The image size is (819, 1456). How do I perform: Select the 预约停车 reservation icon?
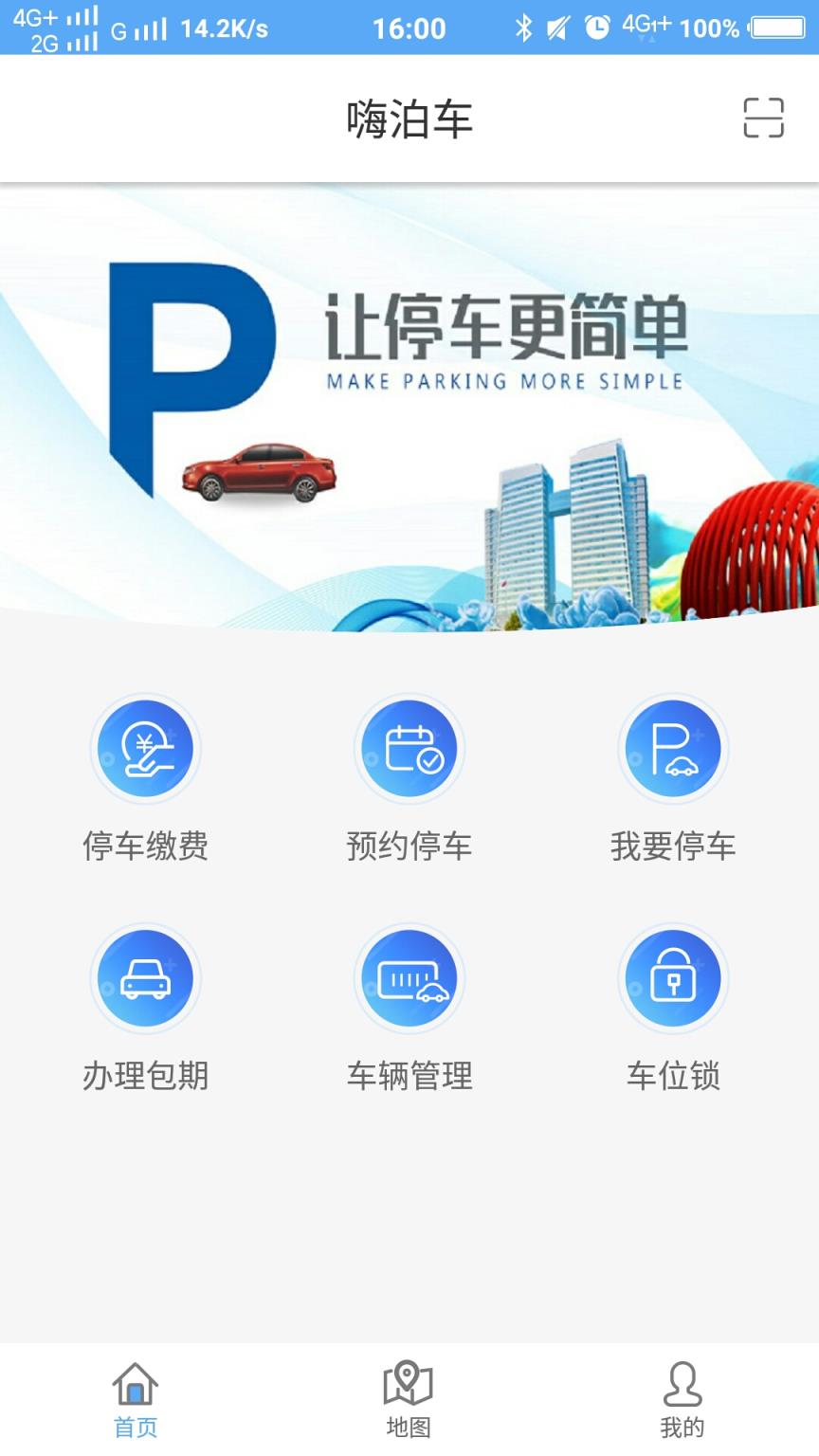[409, 748]
